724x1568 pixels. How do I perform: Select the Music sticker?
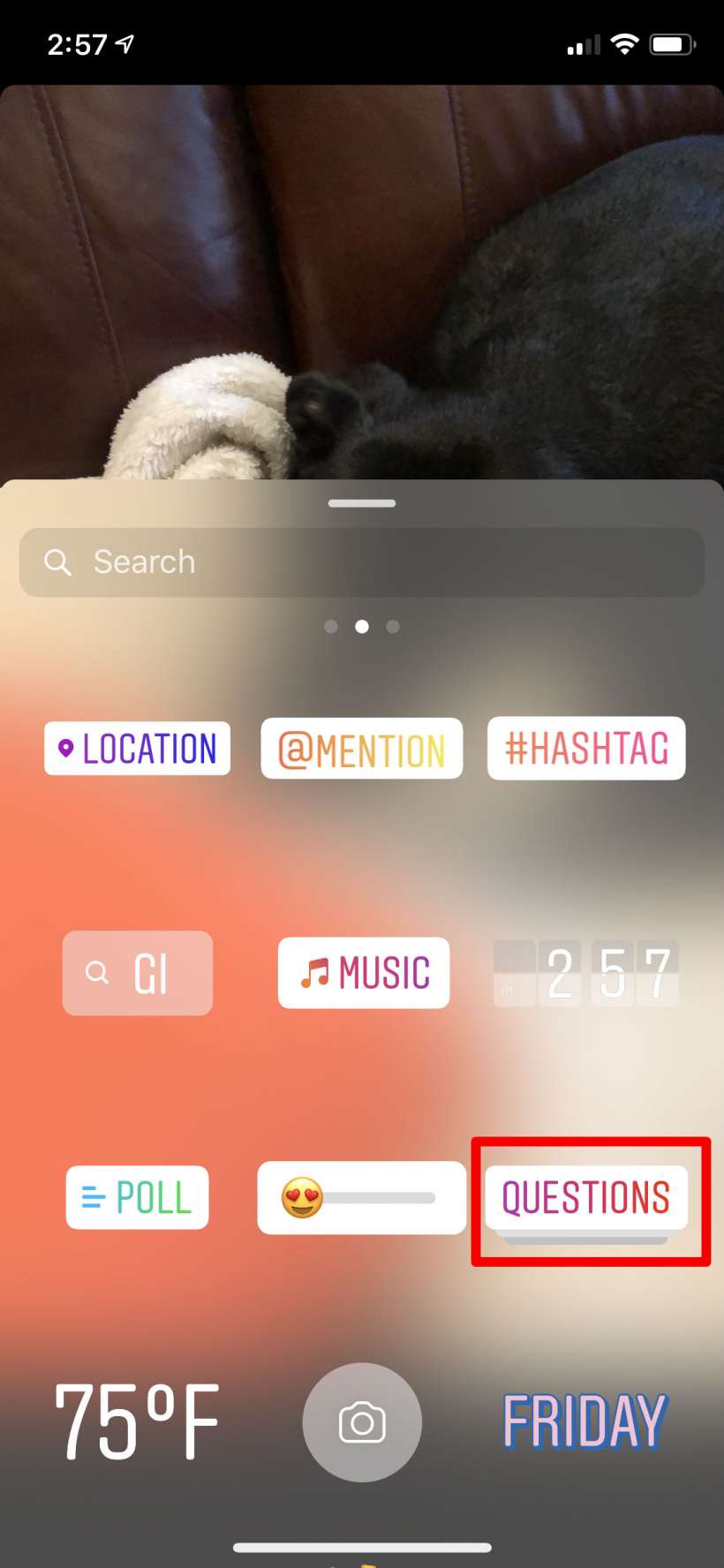pos(364,973)
